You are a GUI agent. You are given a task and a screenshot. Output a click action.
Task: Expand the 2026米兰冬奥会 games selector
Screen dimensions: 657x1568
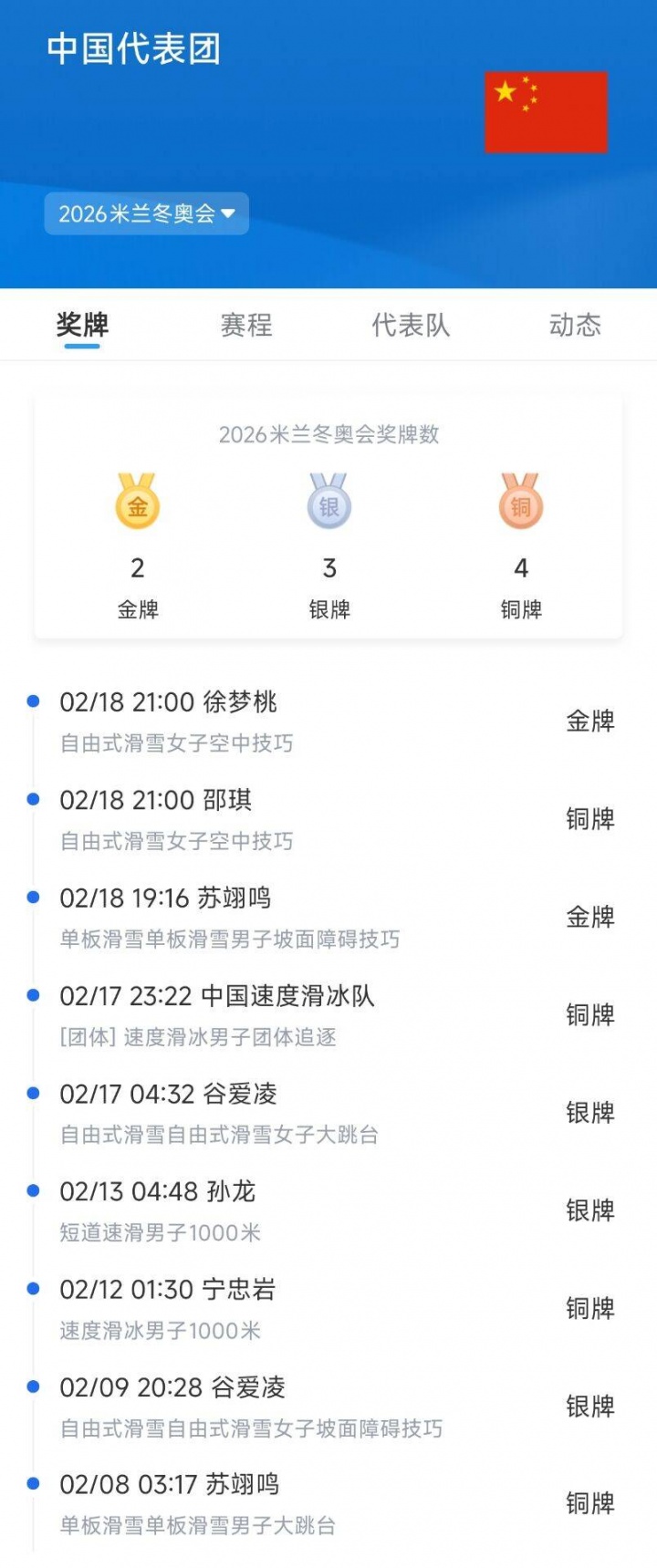[146, 214]
